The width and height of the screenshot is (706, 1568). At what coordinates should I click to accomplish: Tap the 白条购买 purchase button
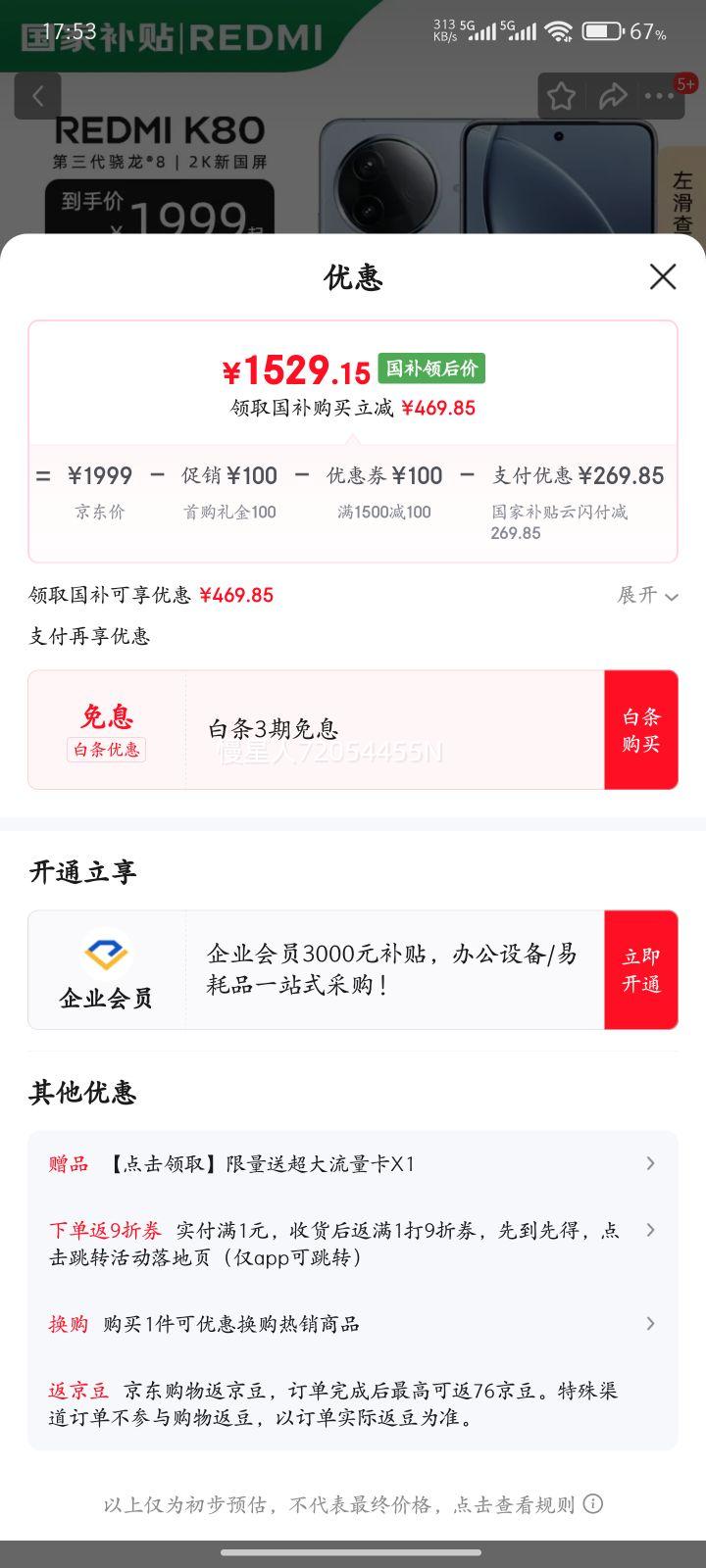[x=640, y=730]
